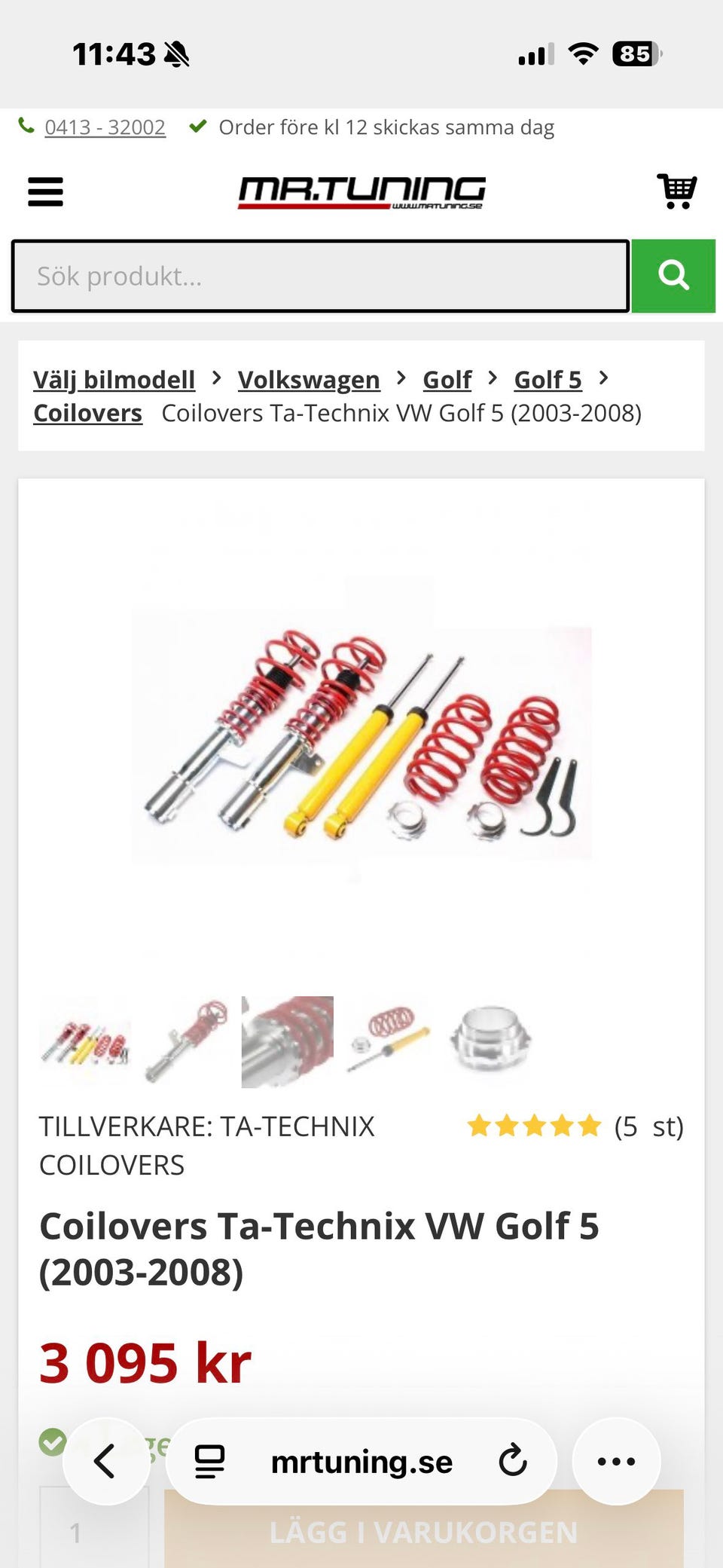This screenshot has width=723, height=1568.
Task: Tap the Sök produkt search field
Action: click(320, 277)
